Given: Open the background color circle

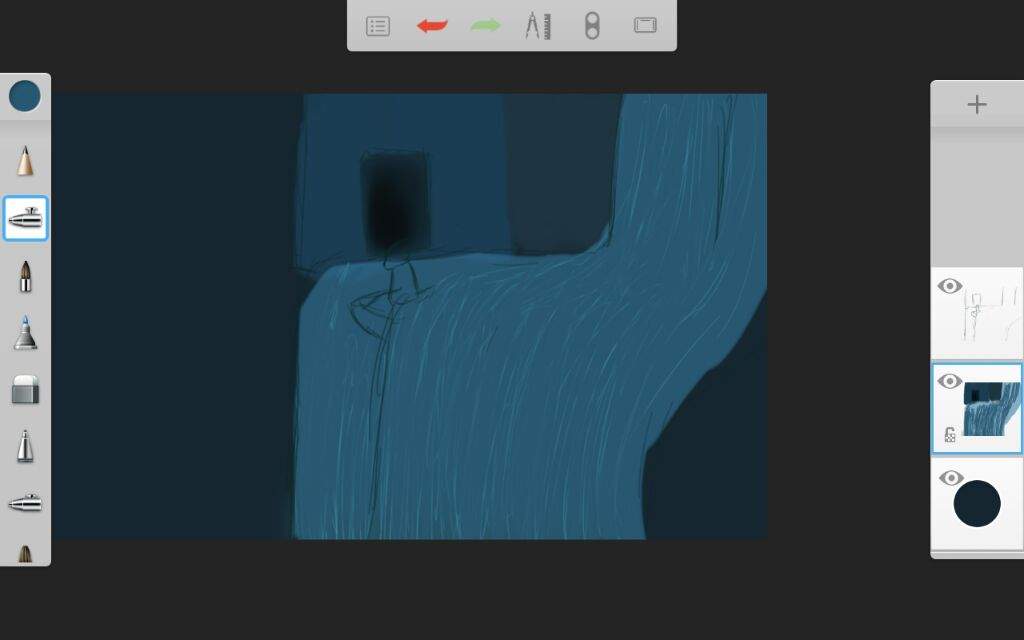Looking at the screenshot, I should pos(977,503).
